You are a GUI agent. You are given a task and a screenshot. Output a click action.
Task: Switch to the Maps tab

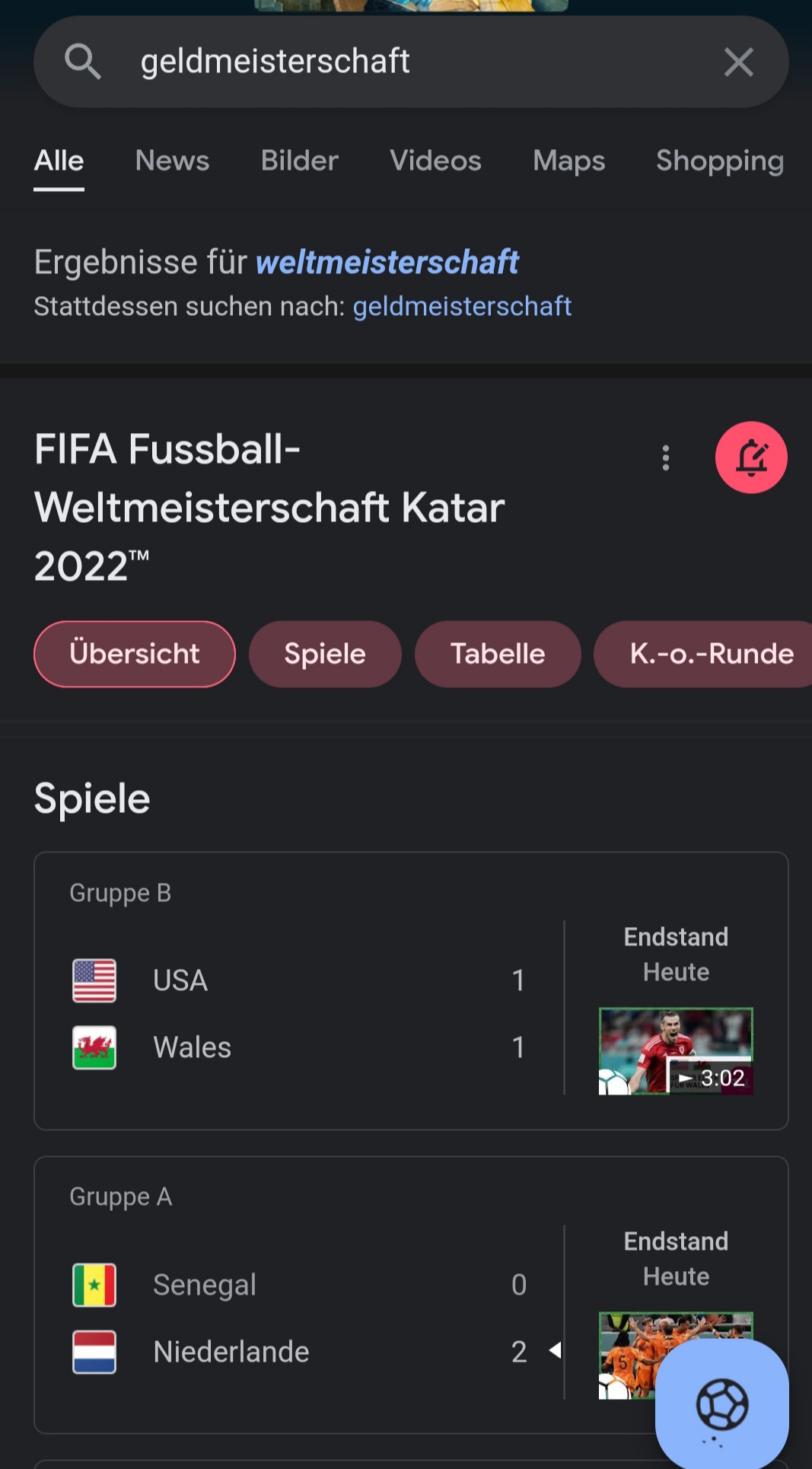click(568, 161)
